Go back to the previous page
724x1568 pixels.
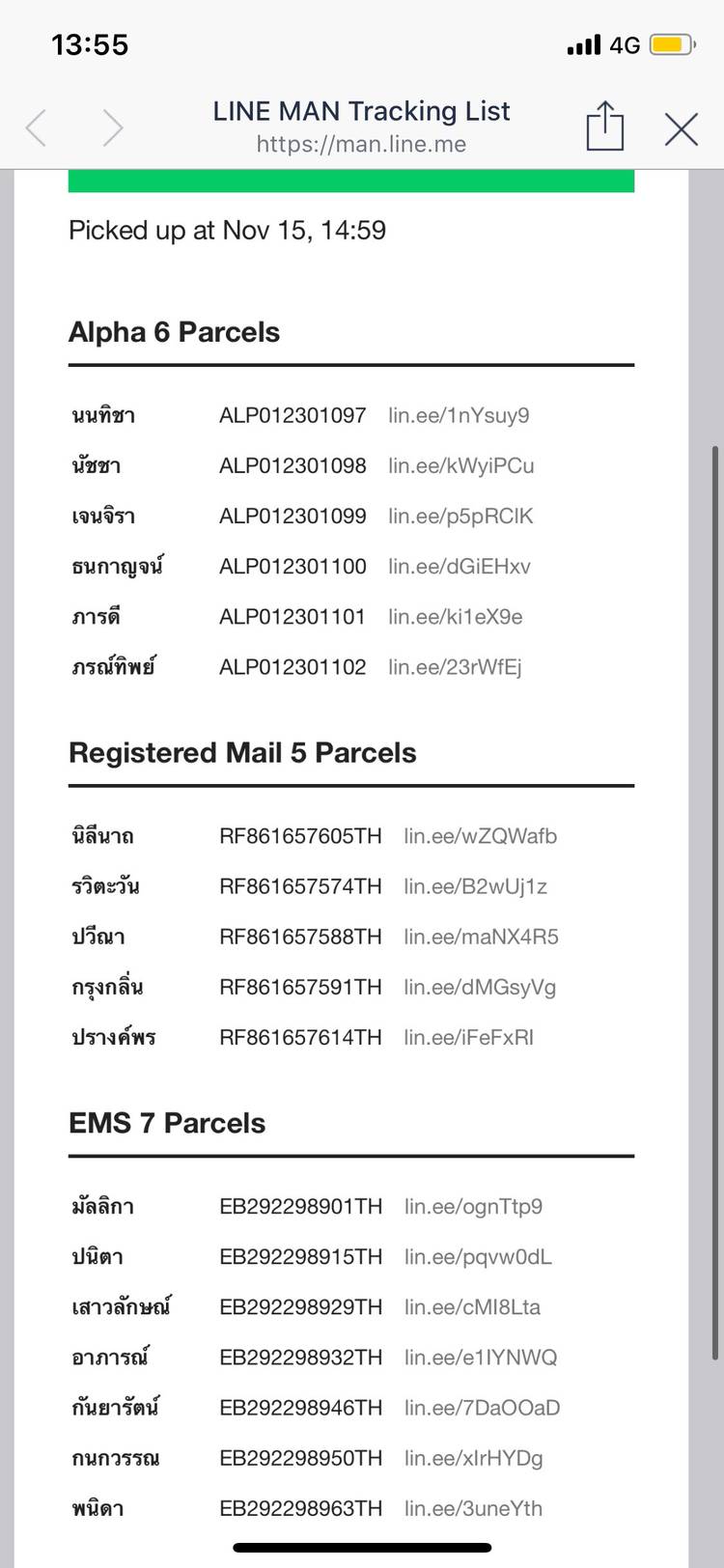[x=37, y=128]
